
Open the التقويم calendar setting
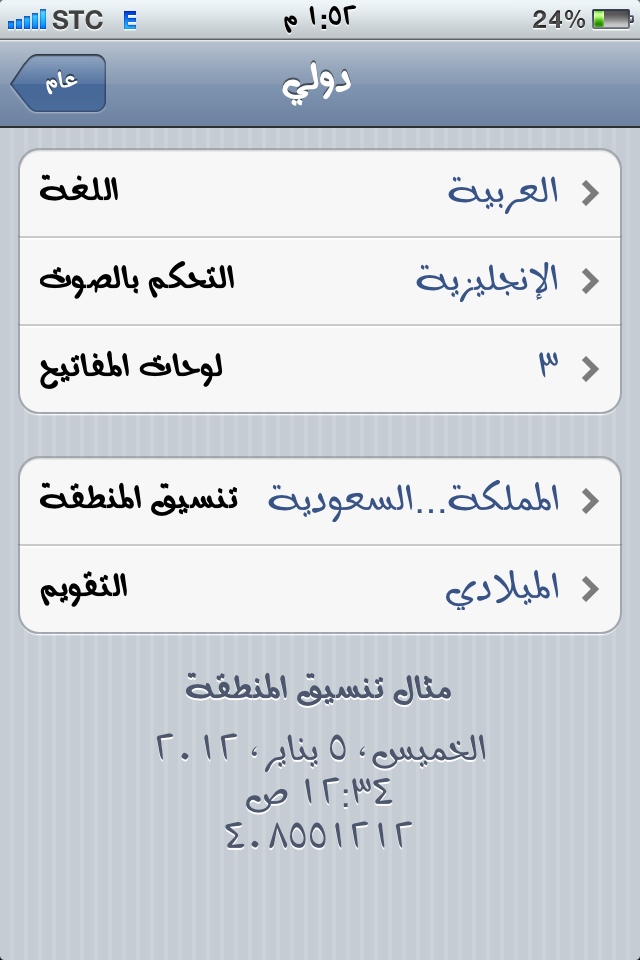[320, 588]
